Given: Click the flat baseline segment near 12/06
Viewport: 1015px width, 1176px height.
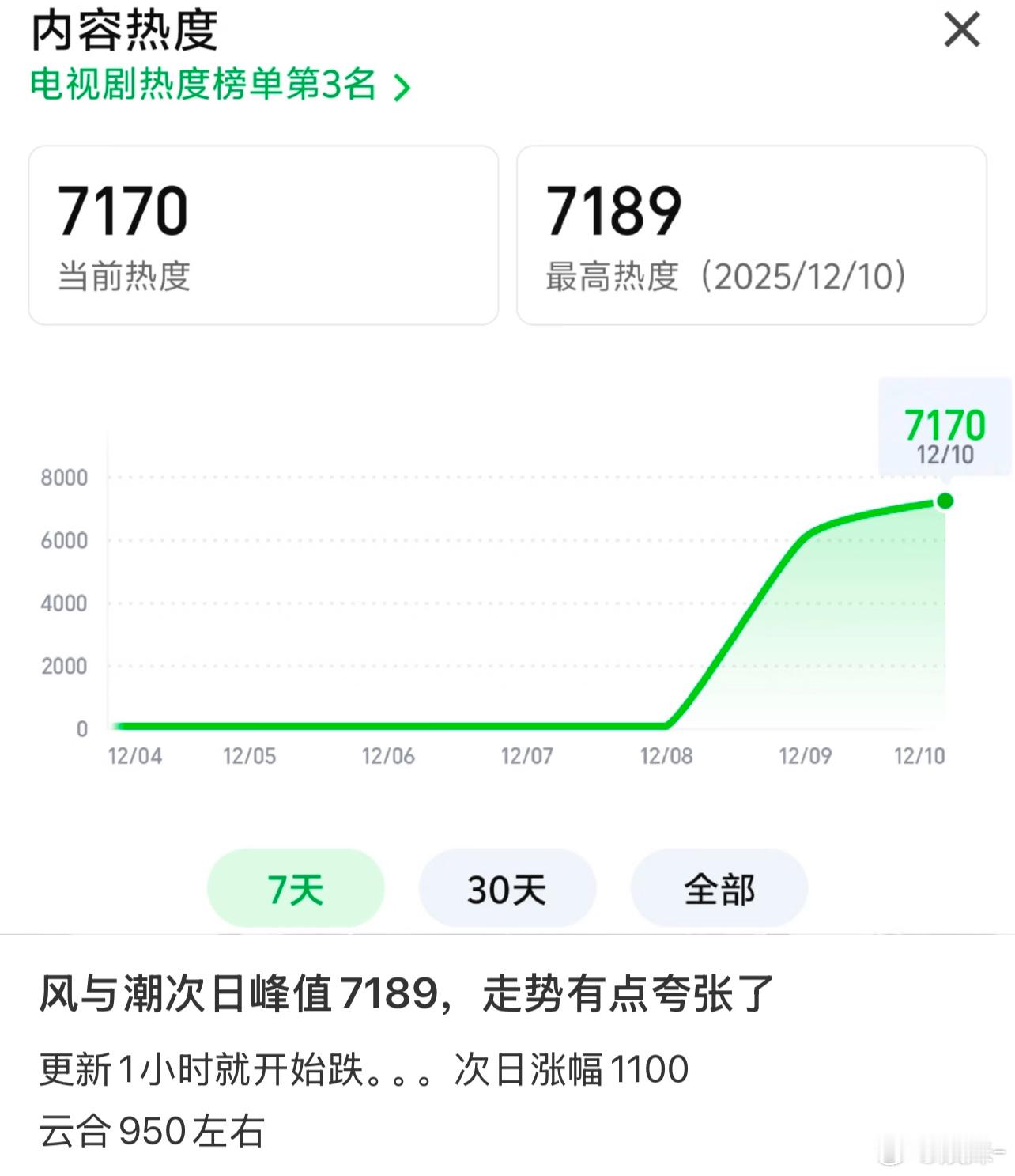Looking at the screenshot, I should pos(387,724).
